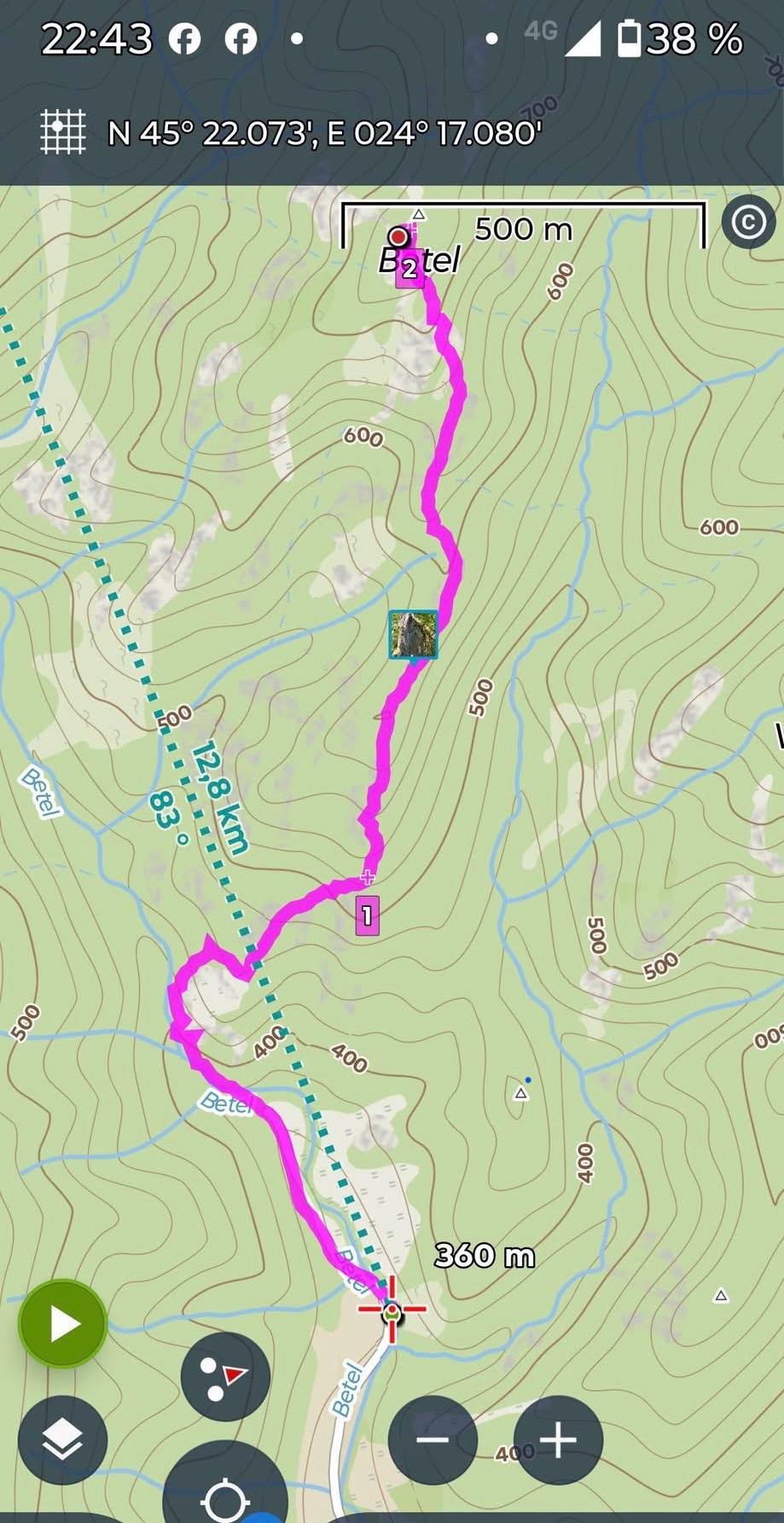784x1523 pixels.
Task: Open the coordinate grid options
Action: coord(63,133)
